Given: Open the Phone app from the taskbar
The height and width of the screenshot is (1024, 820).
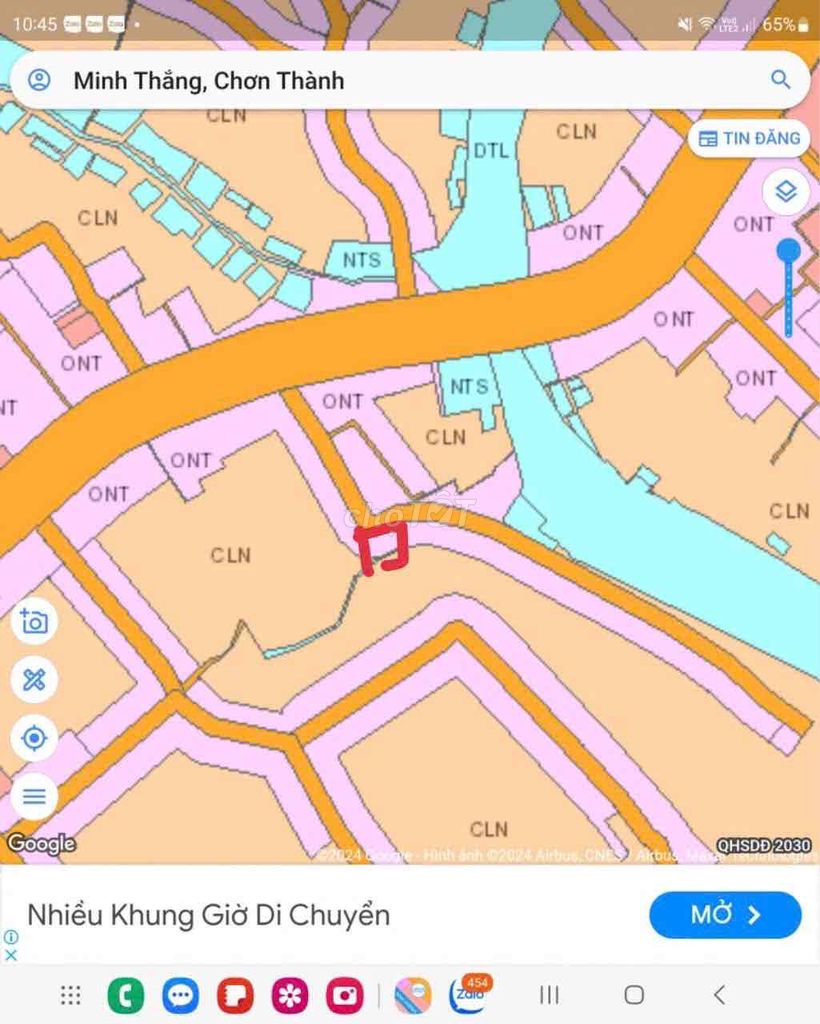Looking at the screenshot, I should (x=126, y=995).
